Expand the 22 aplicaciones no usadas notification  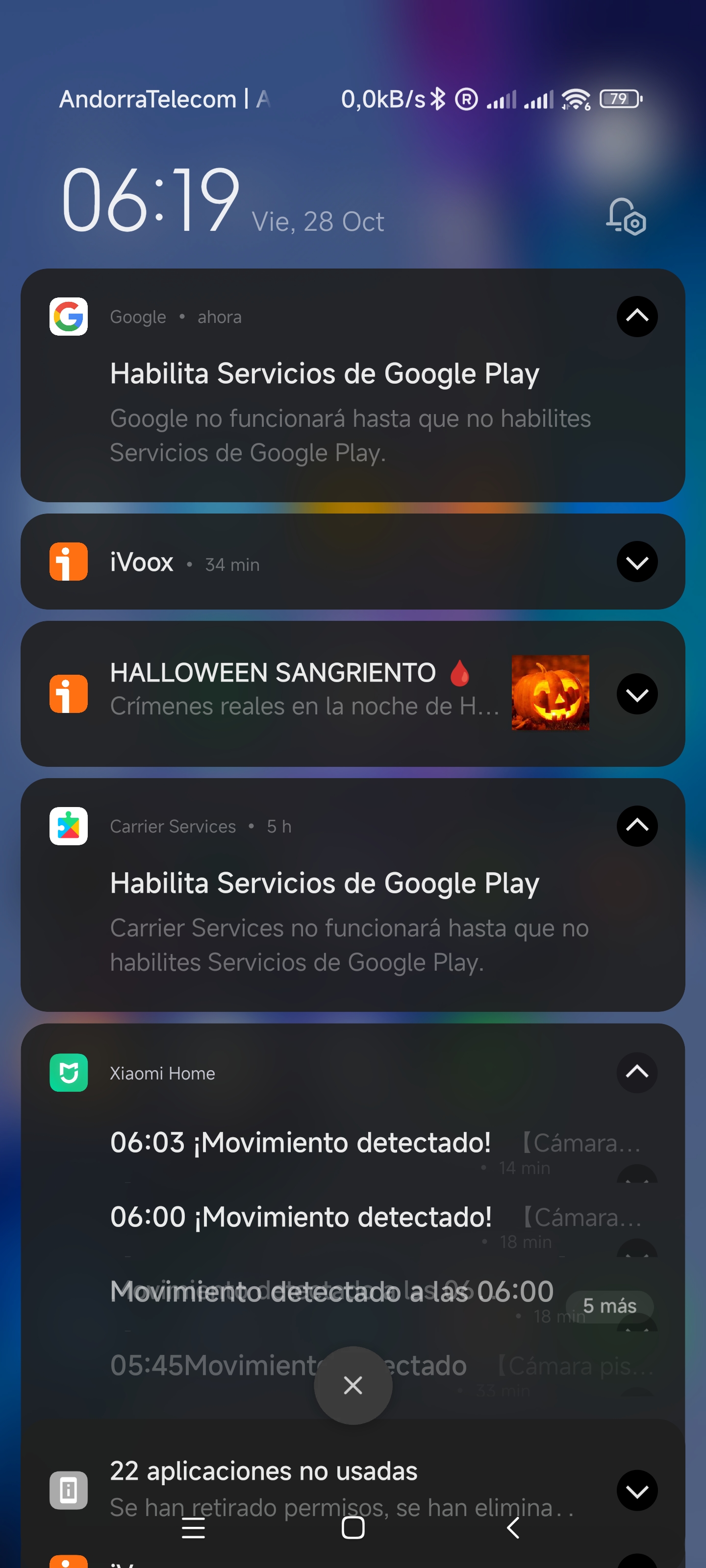(636, 1490)
